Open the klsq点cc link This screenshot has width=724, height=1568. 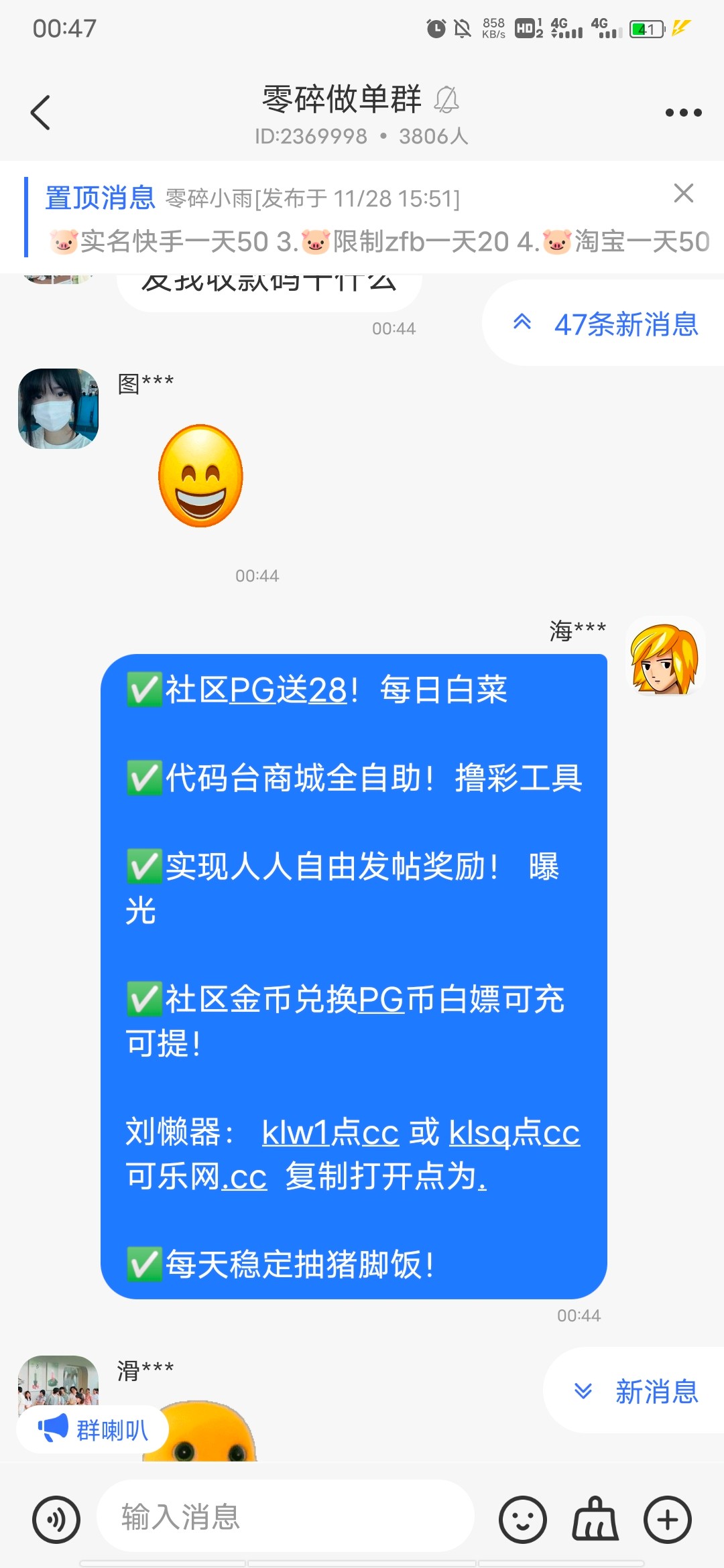pyautogui.click(x=514, y=1132)
